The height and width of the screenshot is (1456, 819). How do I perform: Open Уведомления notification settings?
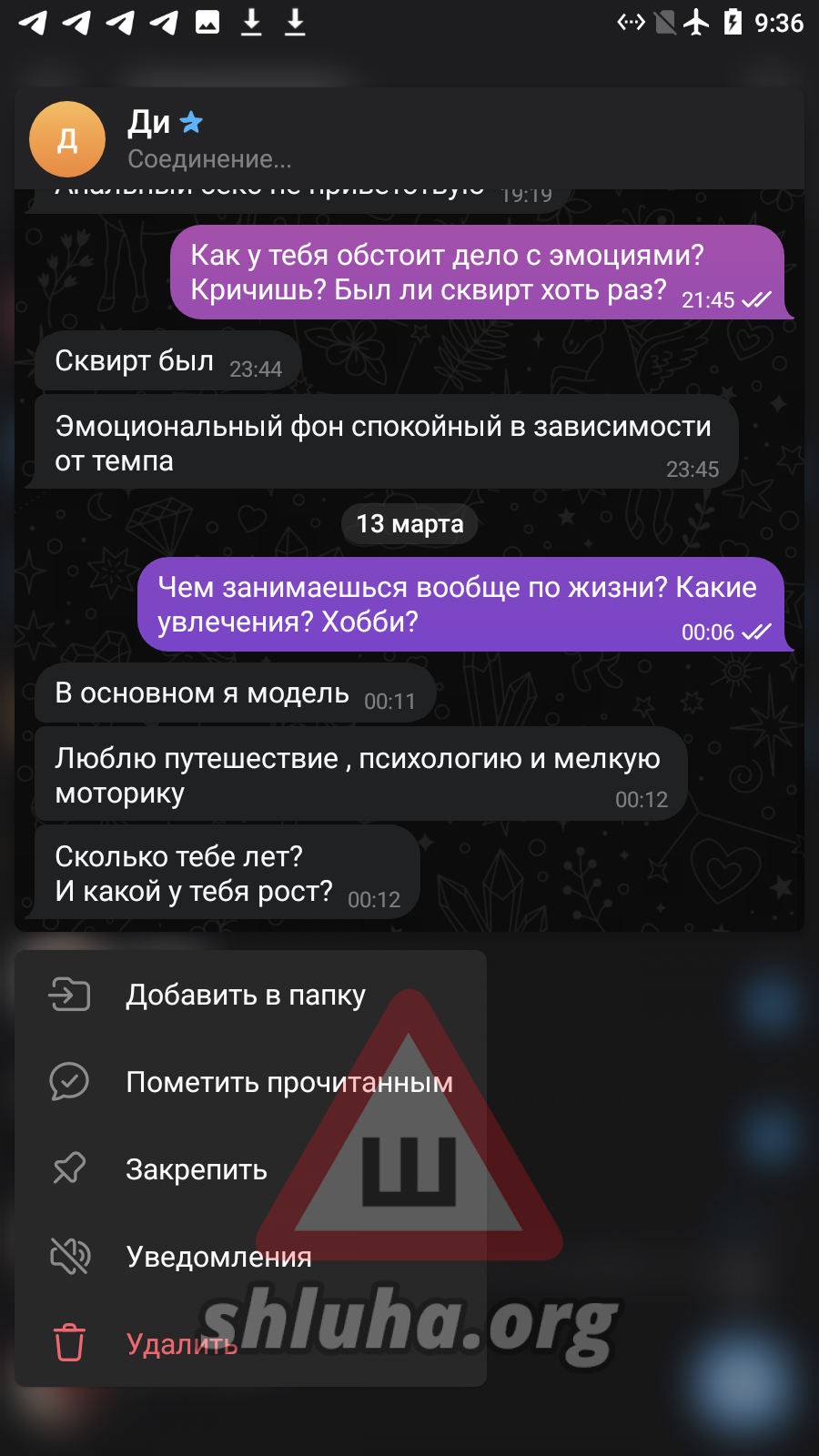coord(218,1257)
